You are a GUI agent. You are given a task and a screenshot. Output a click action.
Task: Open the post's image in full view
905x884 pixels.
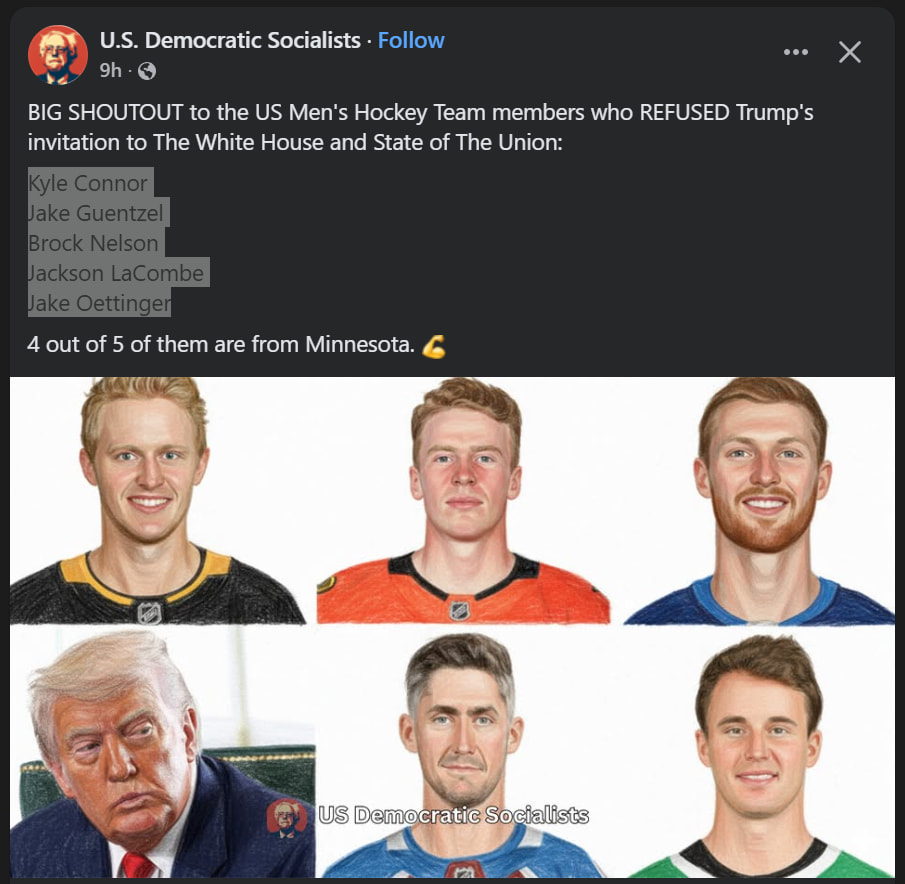(x=452, y=627)
